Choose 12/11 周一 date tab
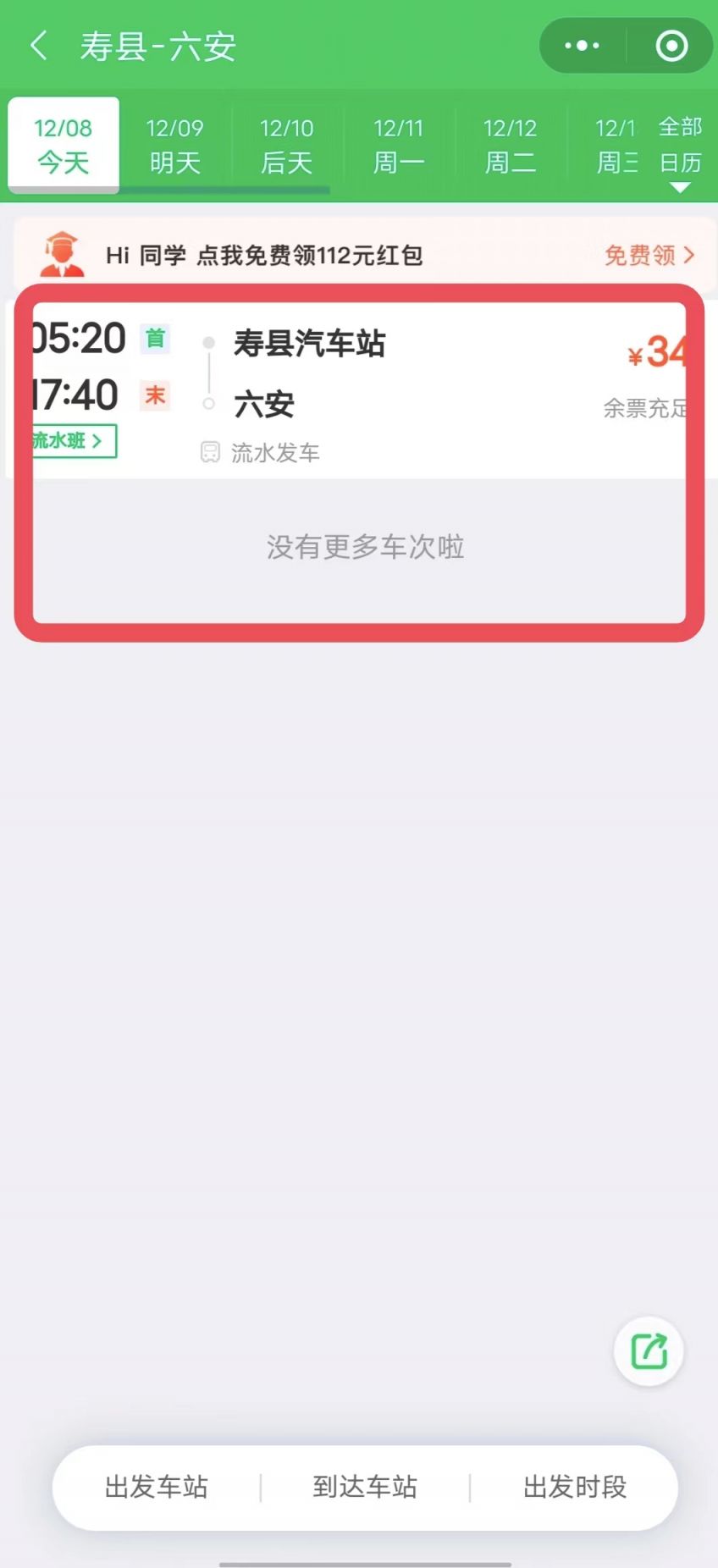 (x=399, y=146)
